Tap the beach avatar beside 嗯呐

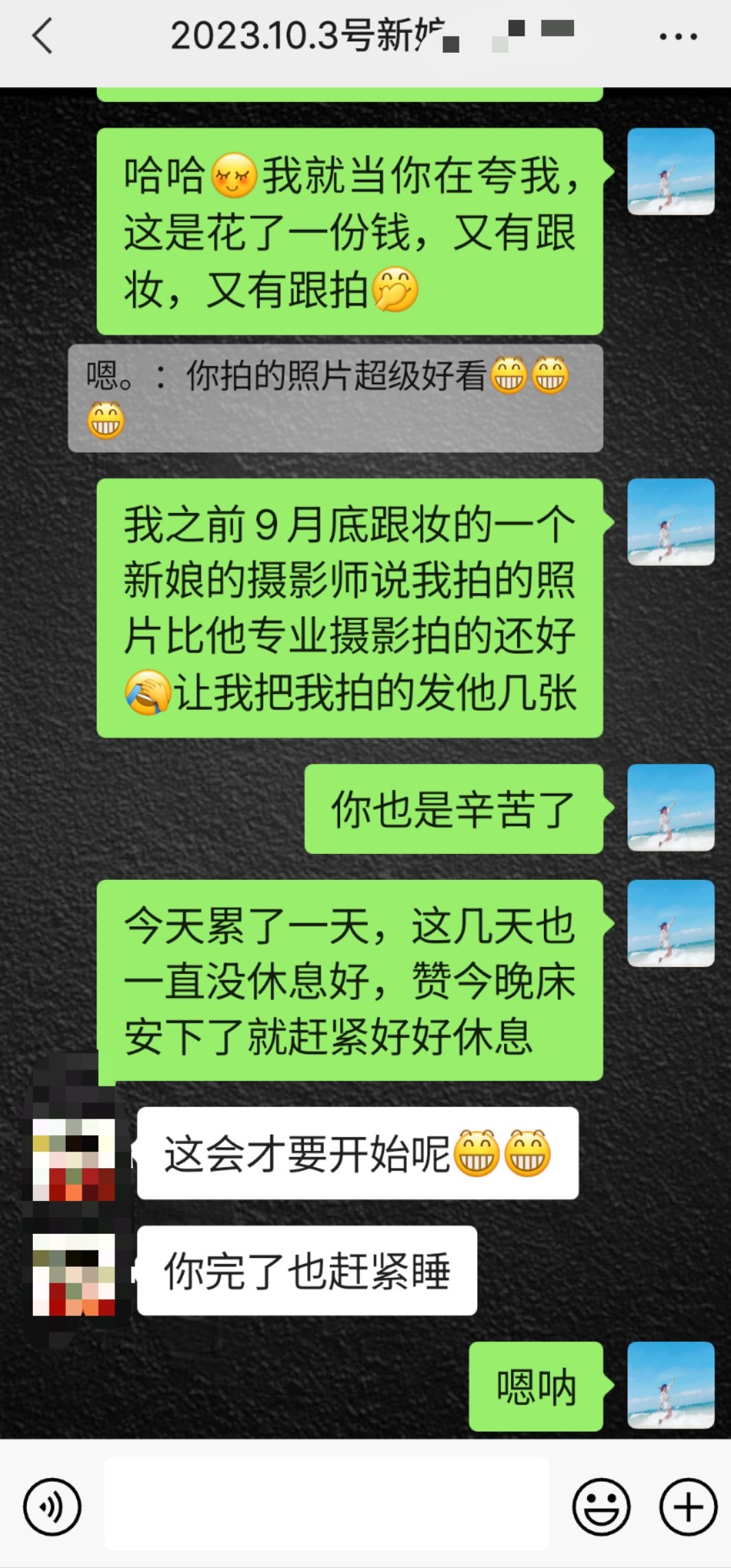[x=671, y=1386]
